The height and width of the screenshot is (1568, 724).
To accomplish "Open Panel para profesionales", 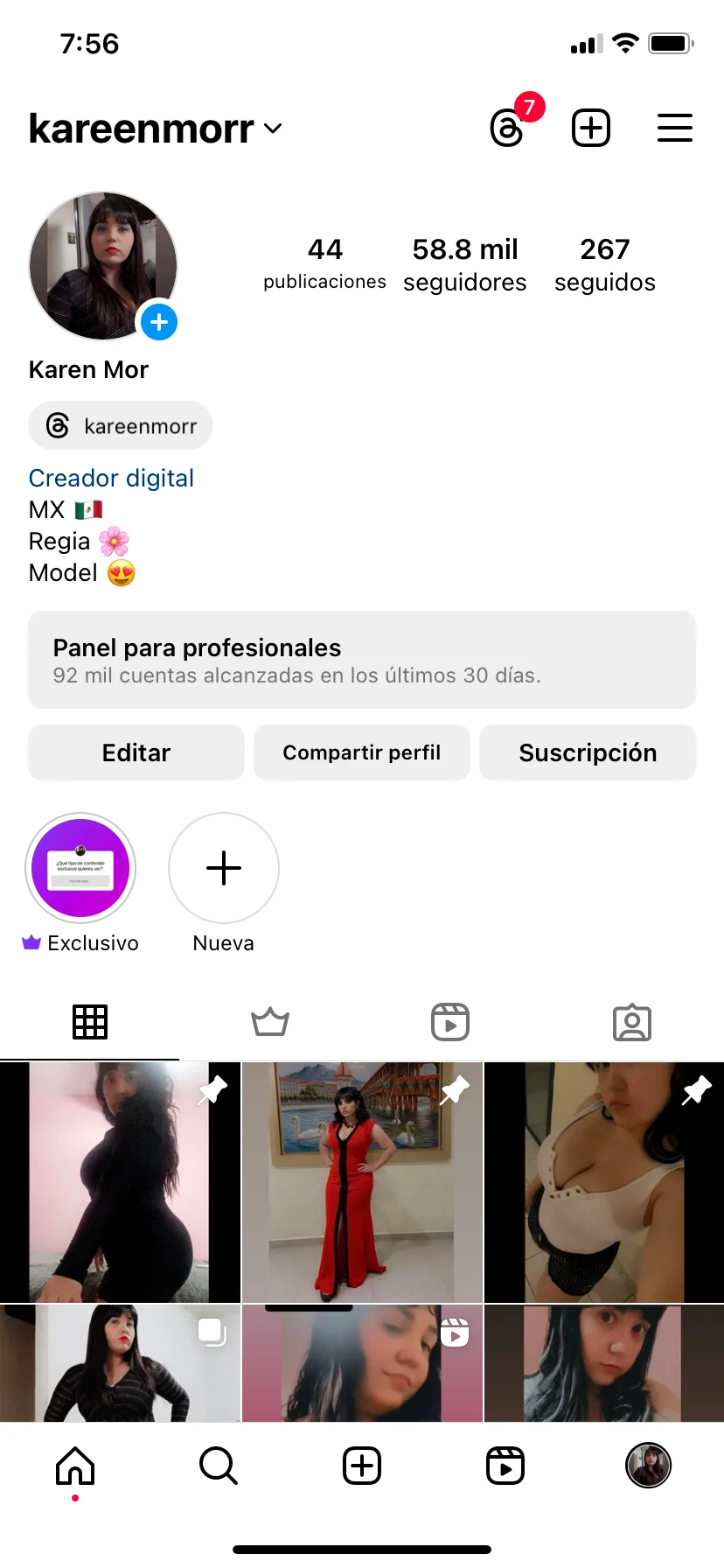I will coord(362,660).
